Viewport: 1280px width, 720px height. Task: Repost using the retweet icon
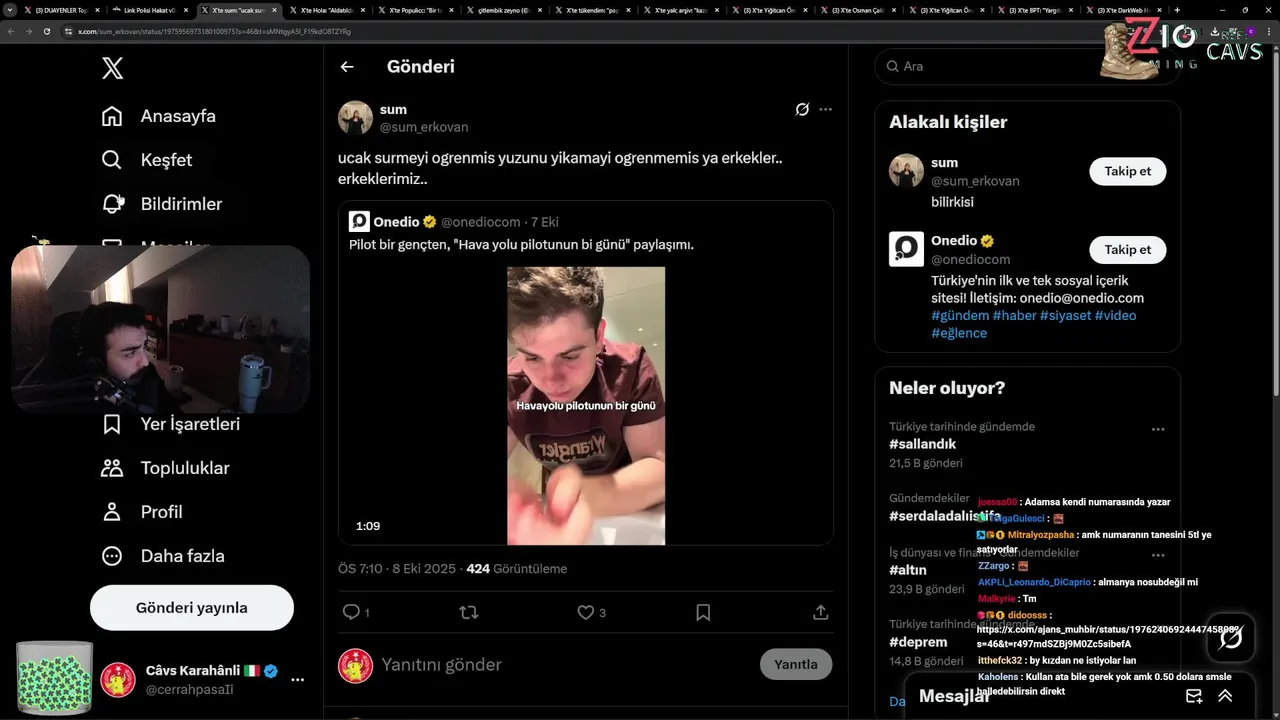(468, 612)
